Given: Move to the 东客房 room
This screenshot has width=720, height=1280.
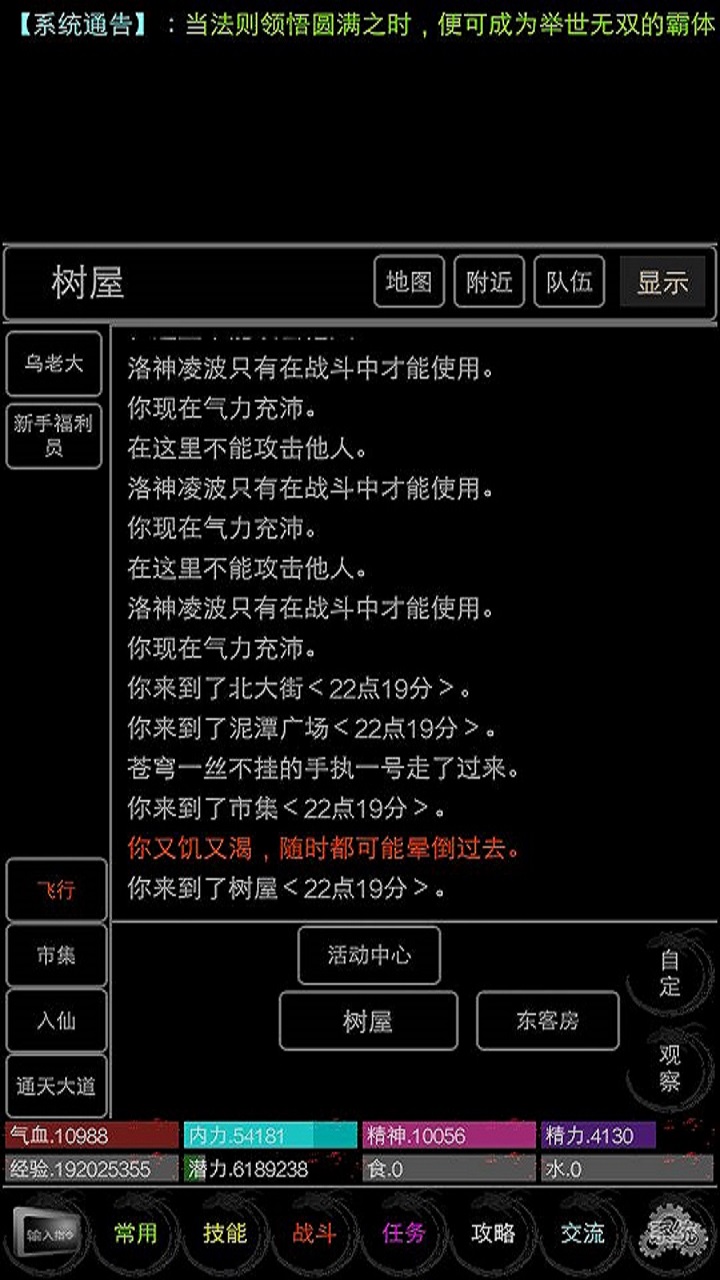Looking at the screenshot, I should (547, 1021).
